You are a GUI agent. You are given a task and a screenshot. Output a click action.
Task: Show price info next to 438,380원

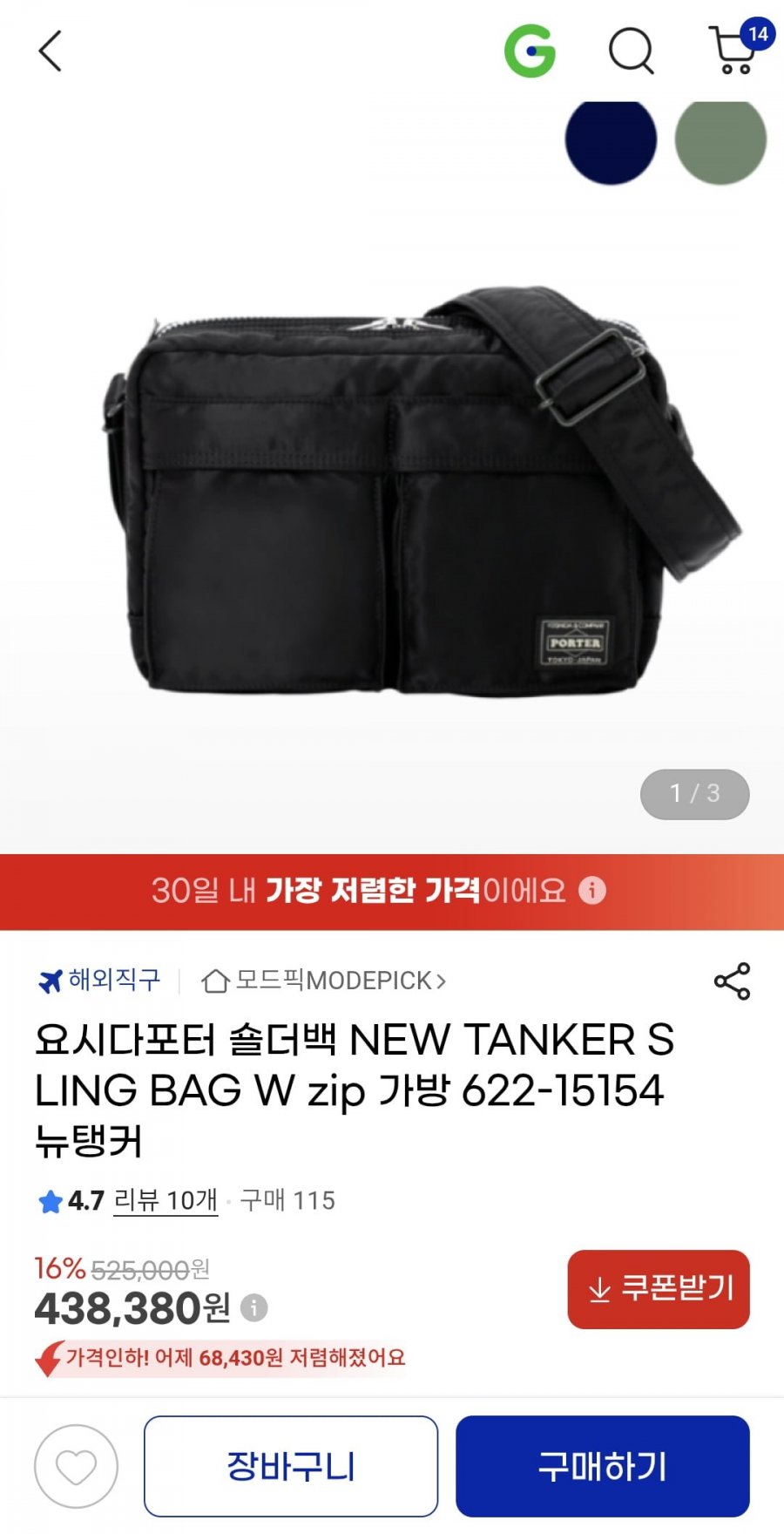pos(253,1307)
